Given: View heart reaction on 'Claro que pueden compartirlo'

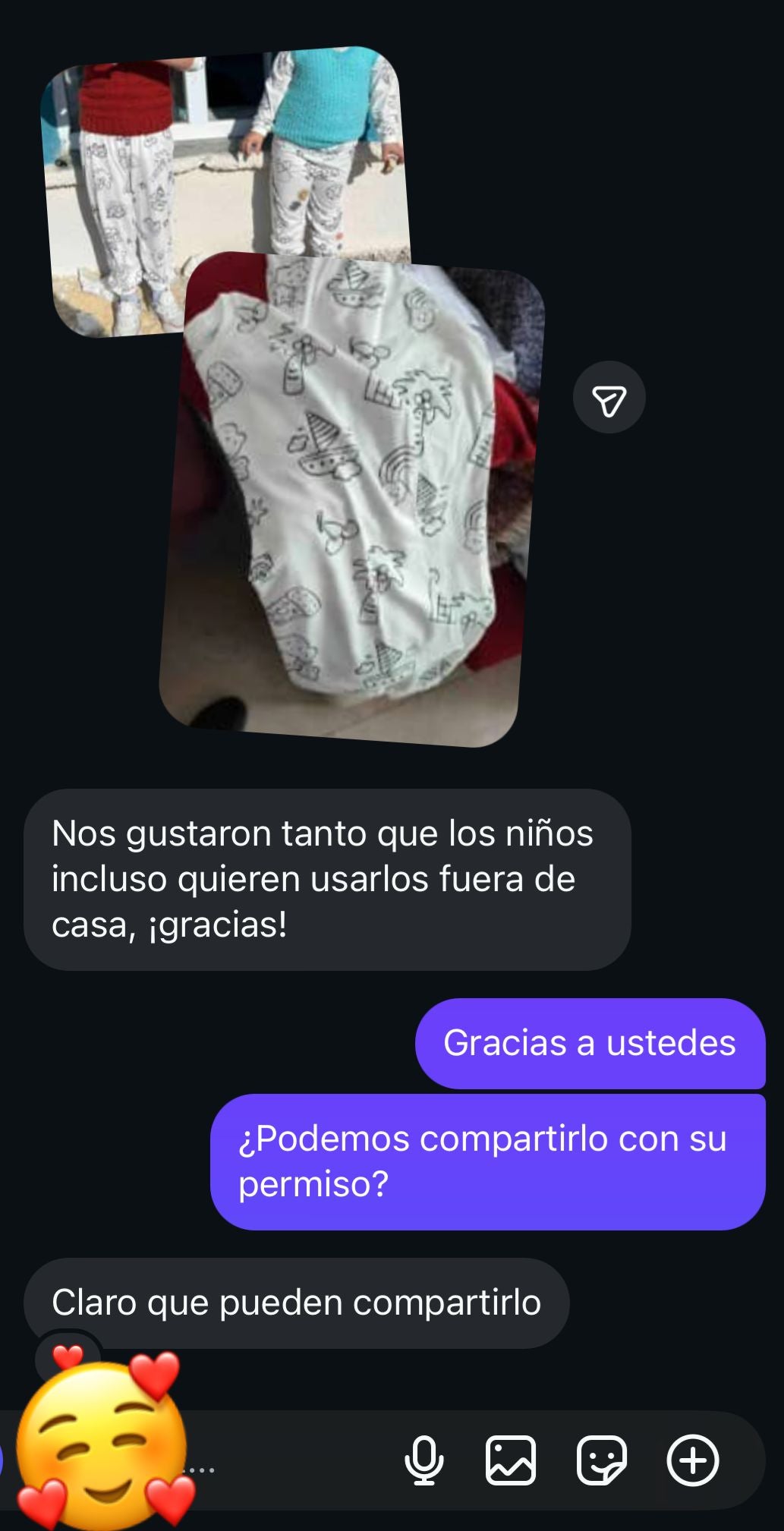Looking at the screenshot, I should [x=68, y=1356].
